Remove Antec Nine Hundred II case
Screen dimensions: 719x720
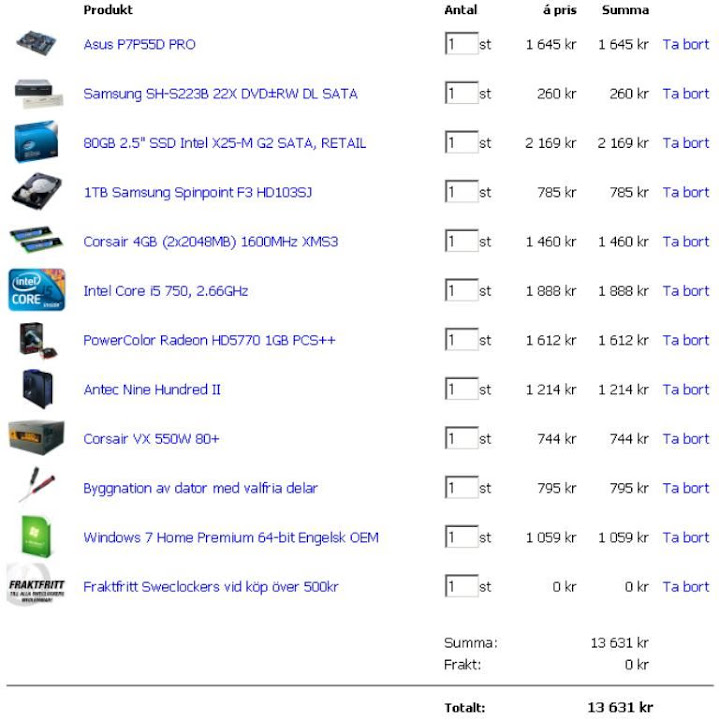click(685, 389)
